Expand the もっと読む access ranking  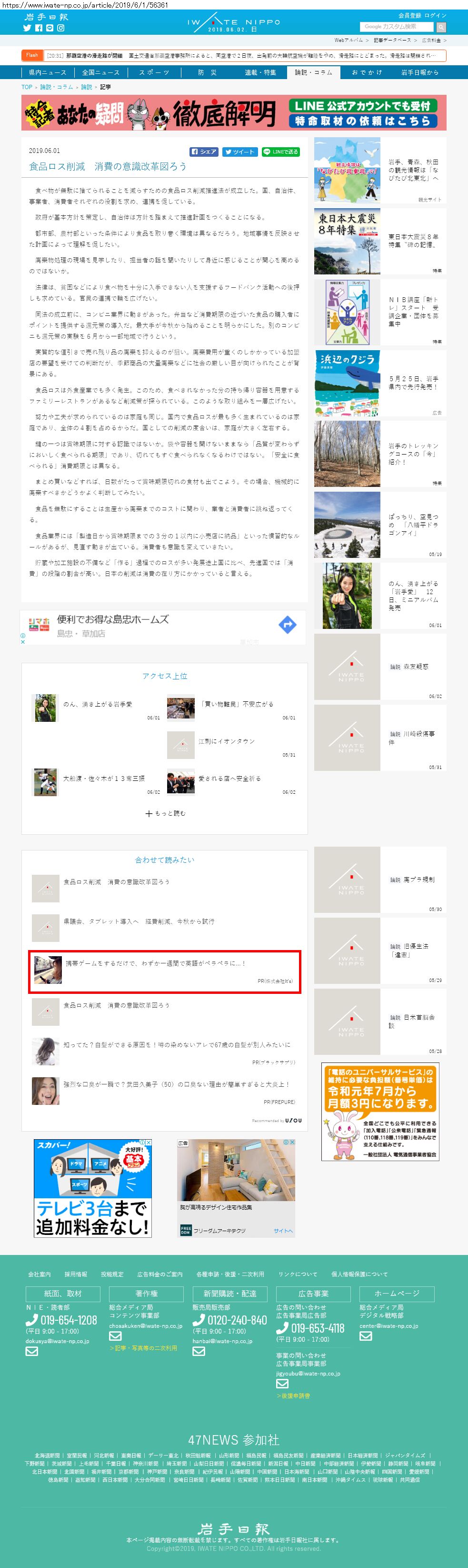[166, 813]
